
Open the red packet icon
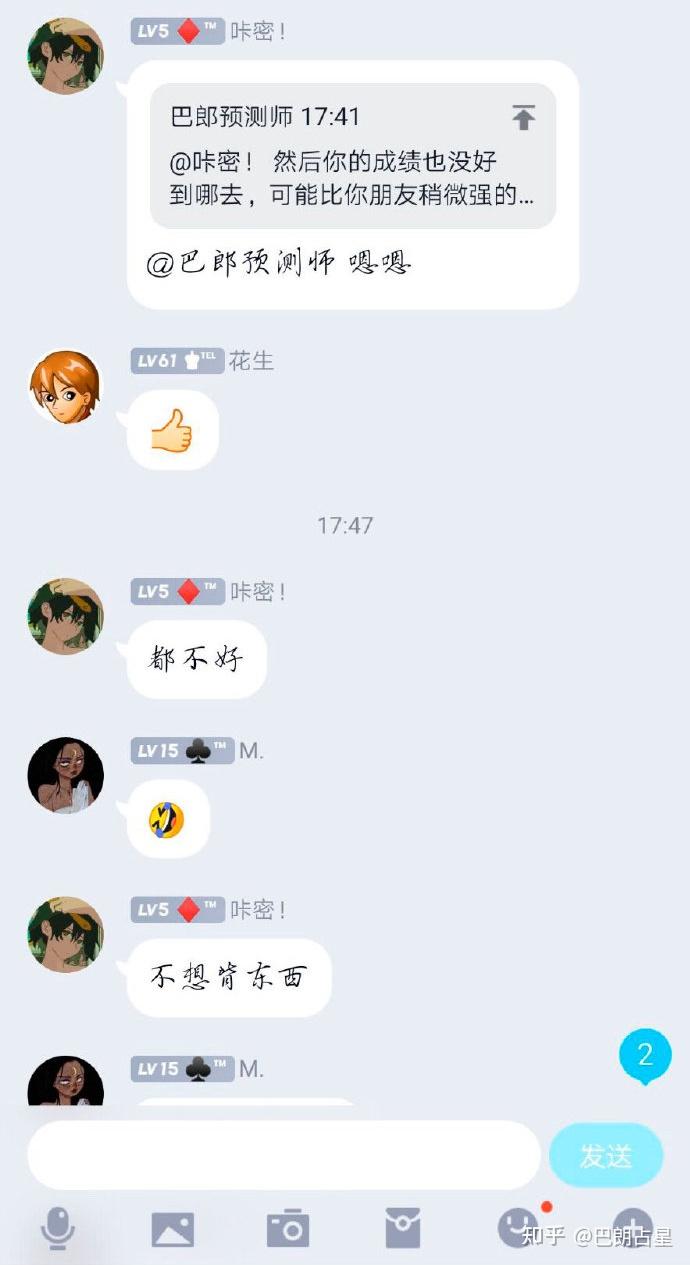(x=402, y=1228)
